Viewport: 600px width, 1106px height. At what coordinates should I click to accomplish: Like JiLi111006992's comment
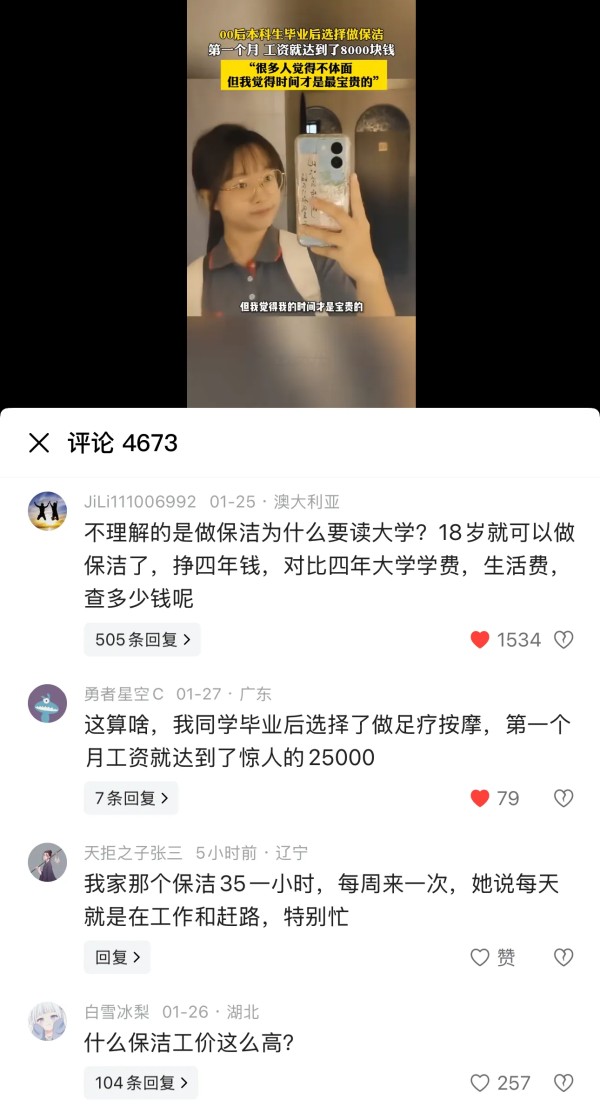480,640
